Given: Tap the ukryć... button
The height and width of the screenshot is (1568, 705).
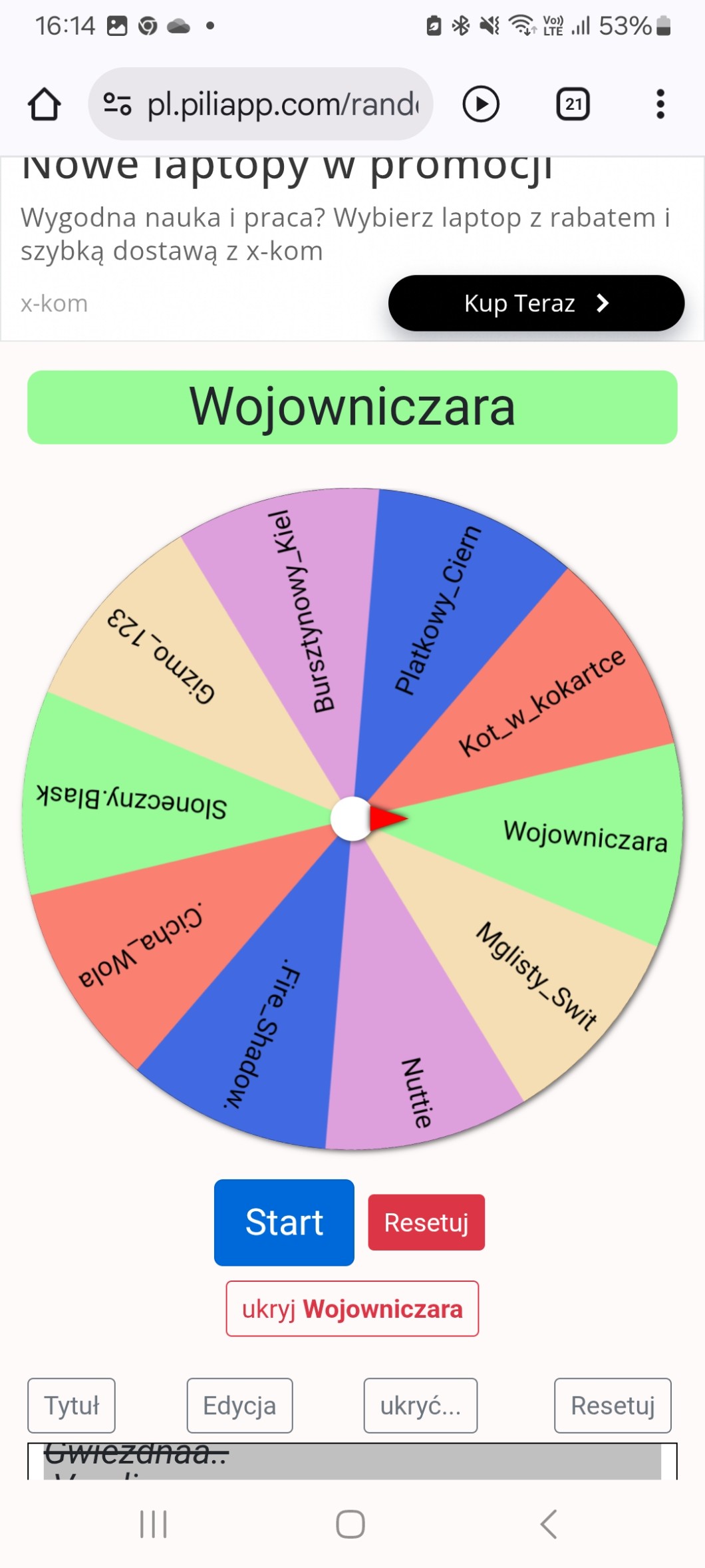Looking at the screenshot, I should pos(420,1405).
